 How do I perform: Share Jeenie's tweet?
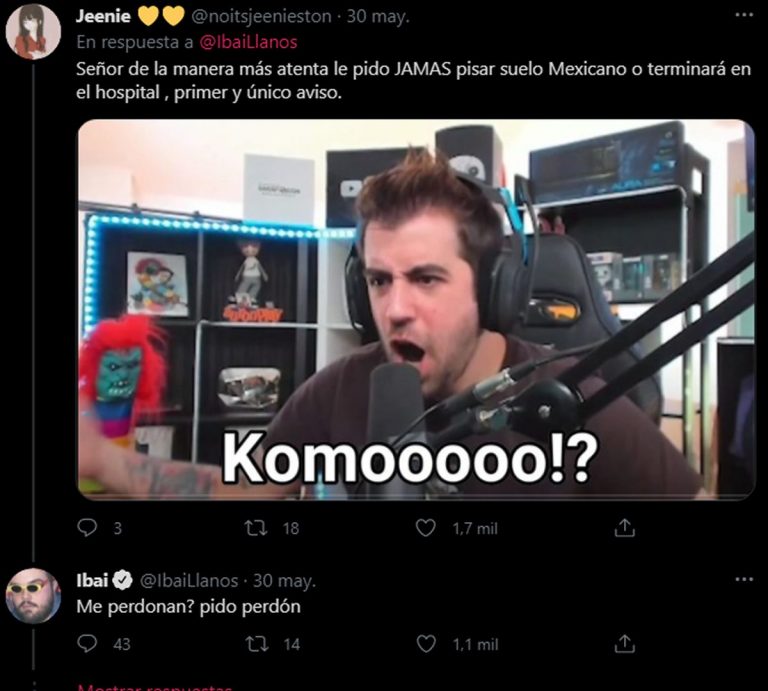(624, 527)
